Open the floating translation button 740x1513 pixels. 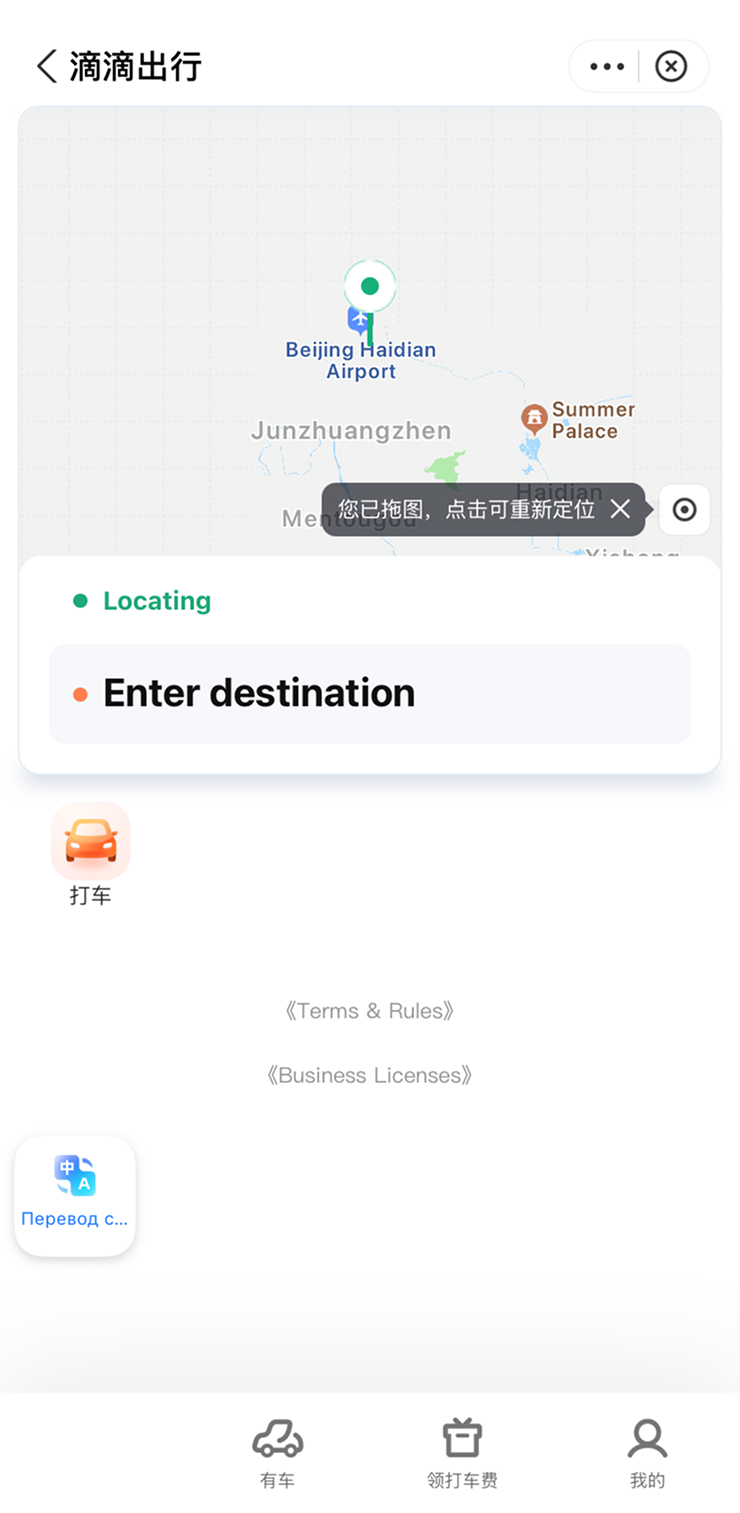point(75,1195)
